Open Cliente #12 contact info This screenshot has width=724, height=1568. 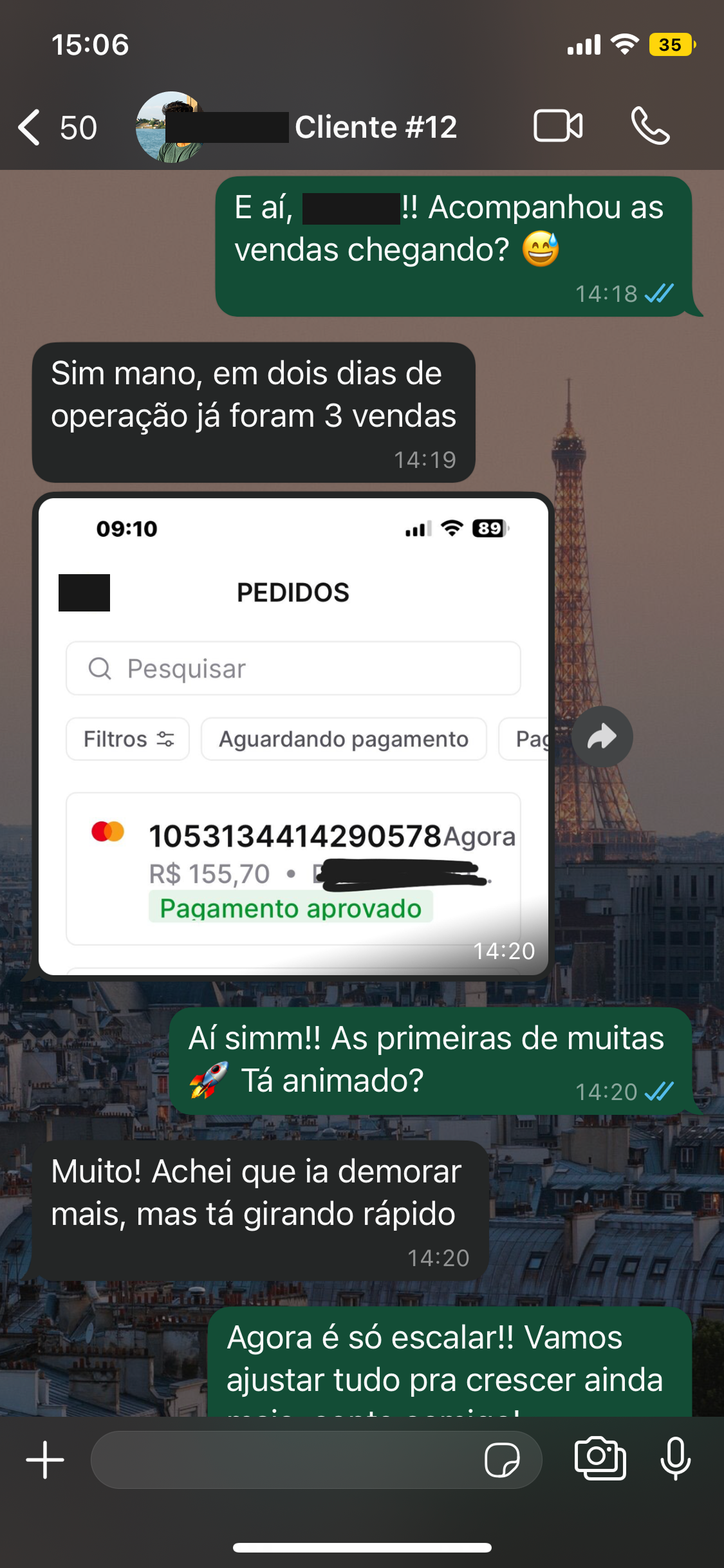point(375,127)
